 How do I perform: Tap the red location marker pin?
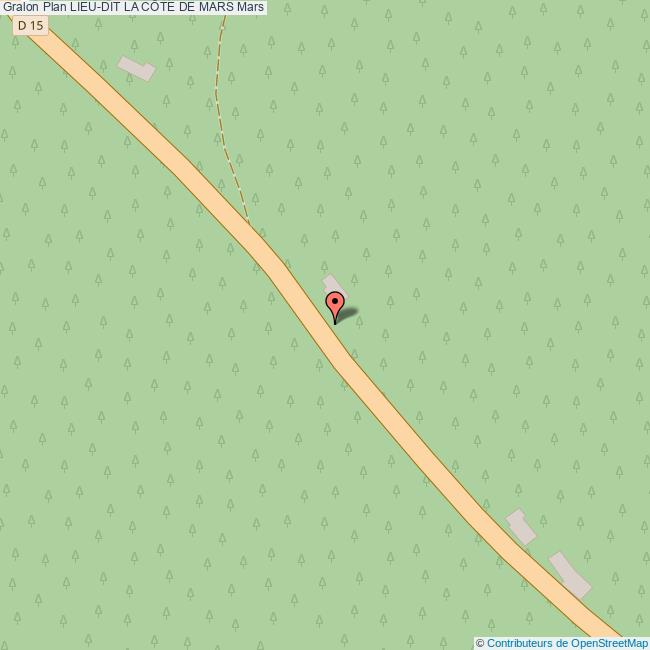tap(335, 303)
